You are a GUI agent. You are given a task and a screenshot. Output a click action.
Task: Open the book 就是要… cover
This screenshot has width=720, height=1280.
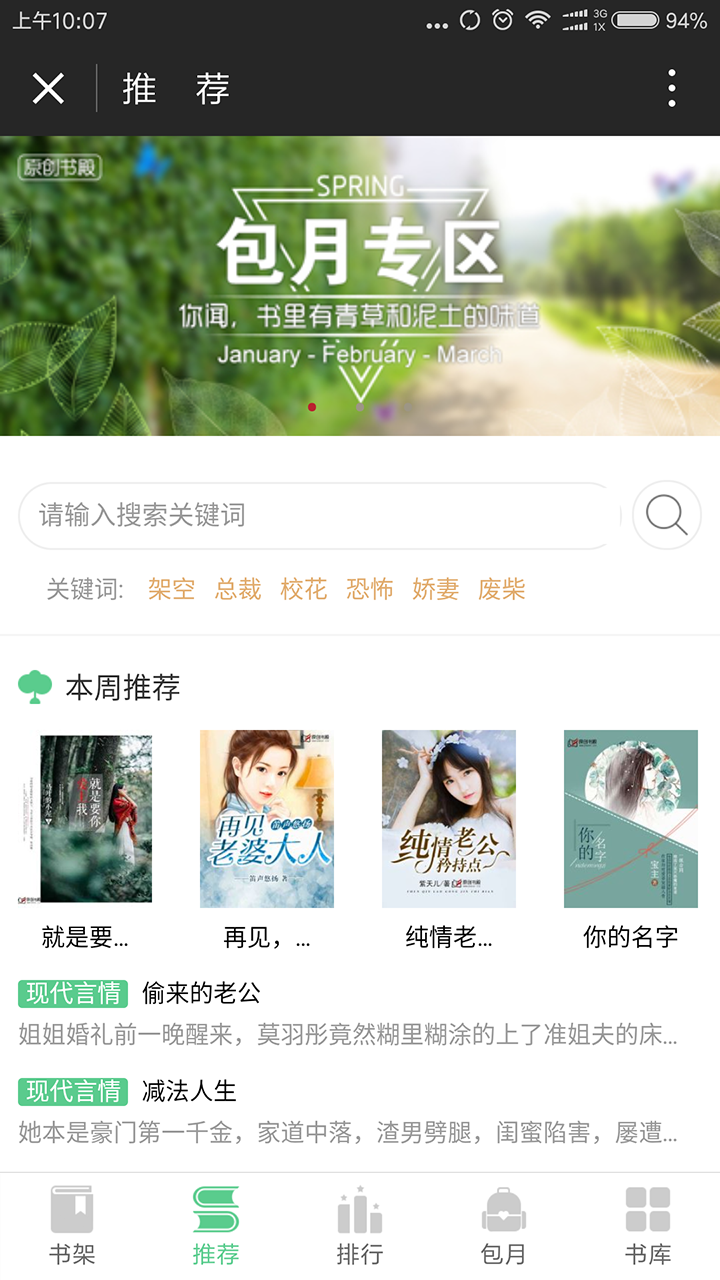pyautogui.click(x=96, y=819)
